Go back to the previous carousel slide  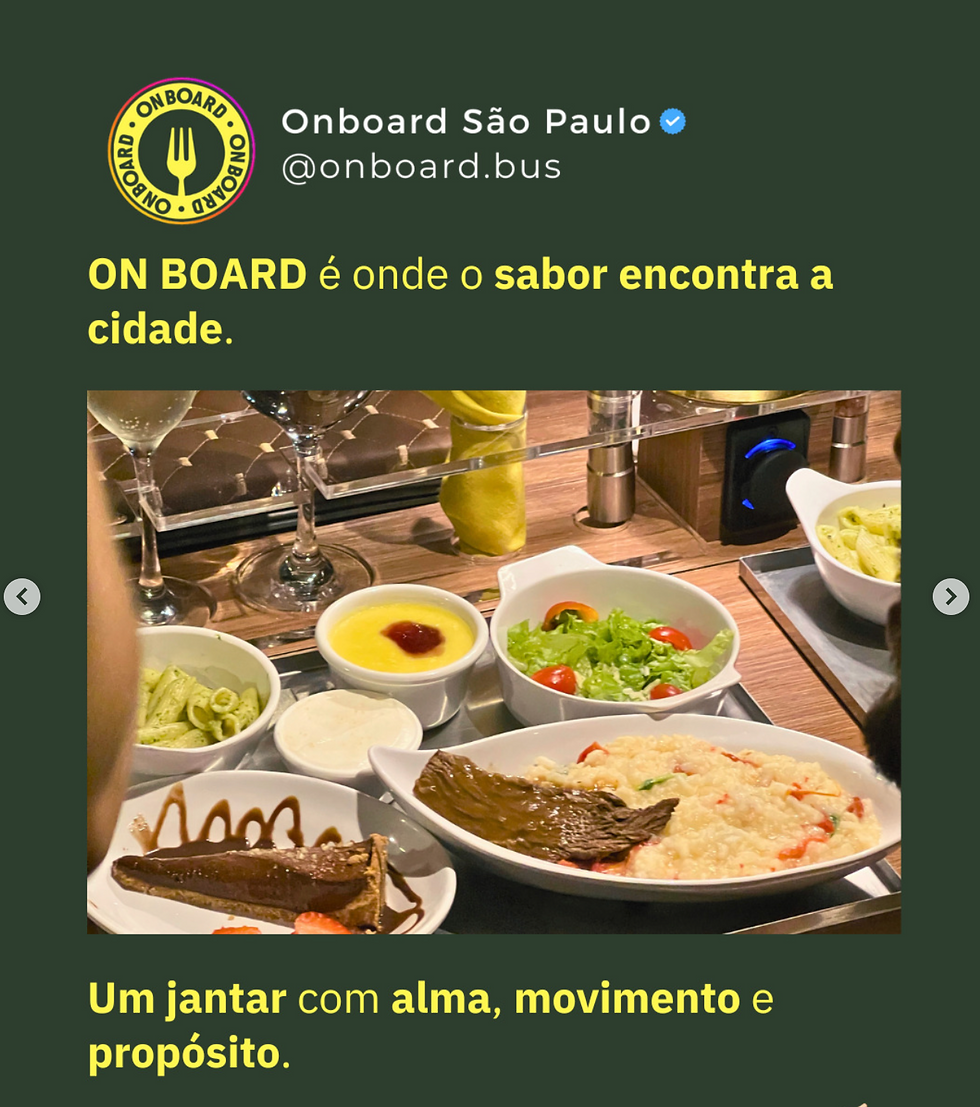[x=22, y=597]
